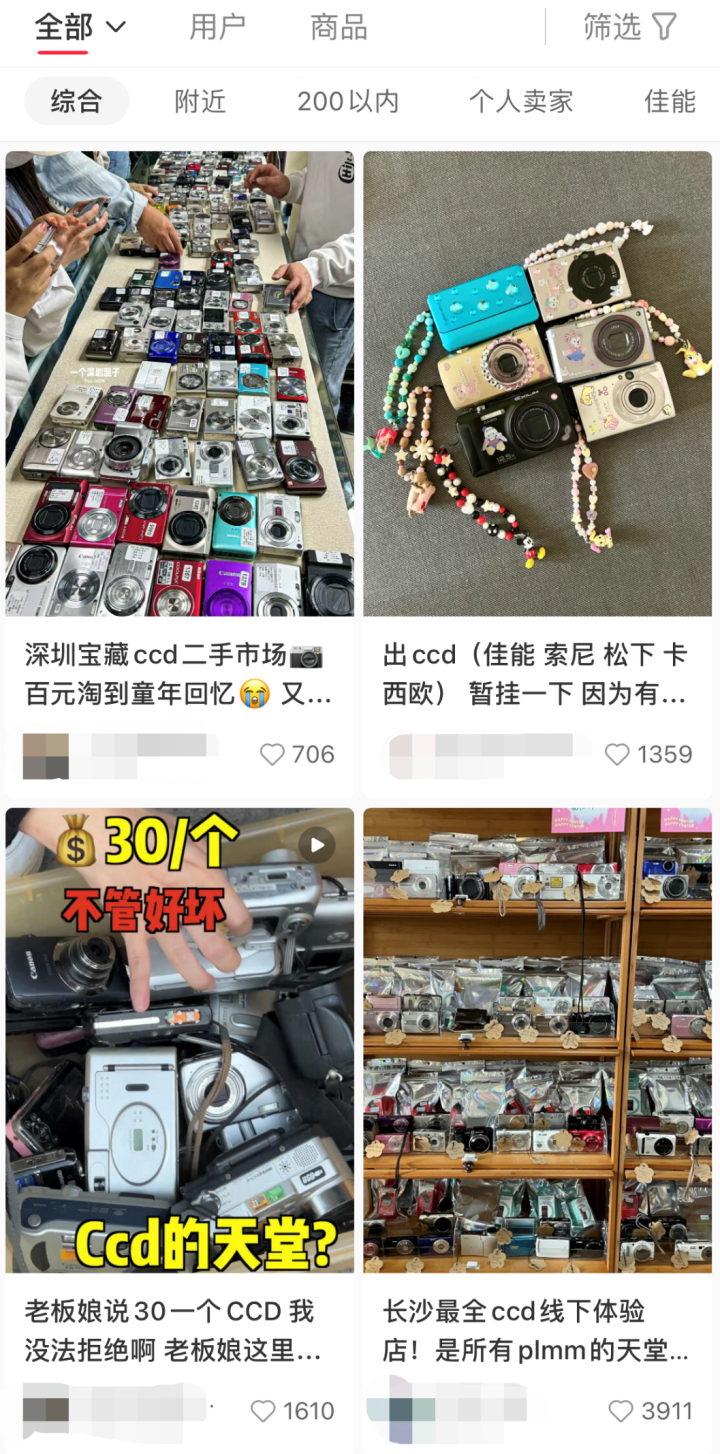The image size is (720, 1454).
Task: Select the 附近 filter chip
Action: 200,101
